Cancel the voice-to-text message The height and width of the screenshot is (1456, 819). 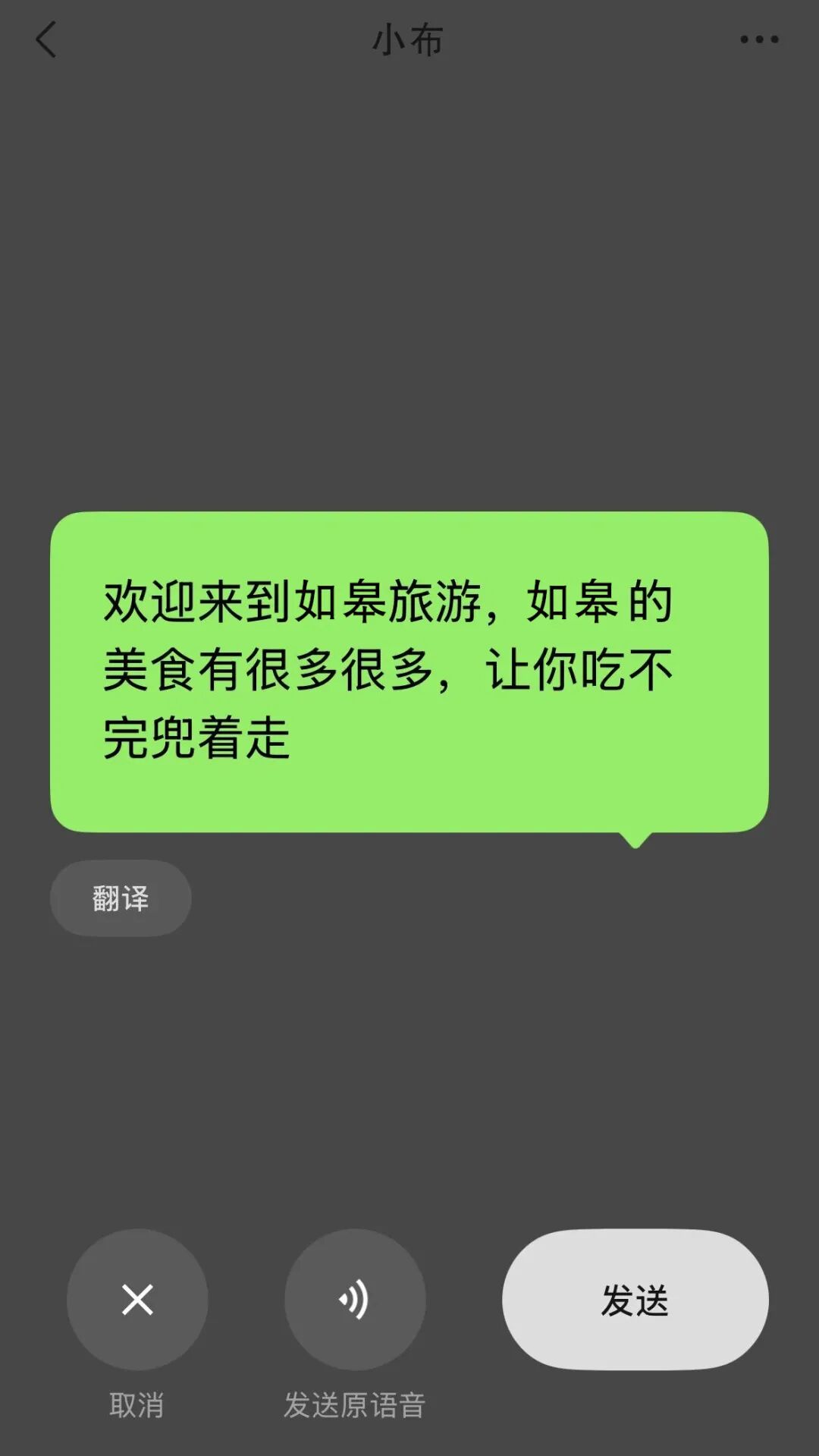tap(137, 1300)
